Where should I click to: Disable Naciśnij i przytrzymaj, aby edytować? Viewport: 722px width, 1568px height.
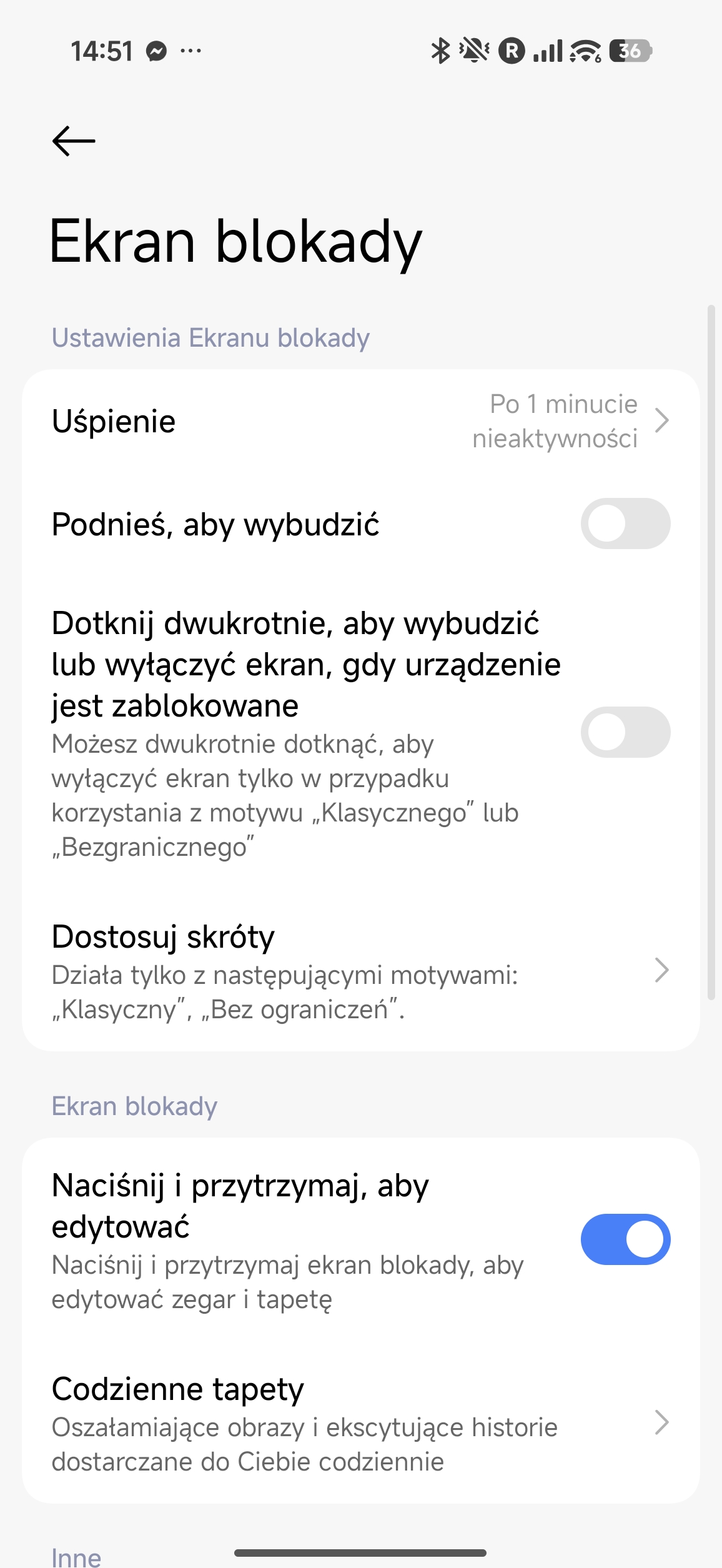625,1239
